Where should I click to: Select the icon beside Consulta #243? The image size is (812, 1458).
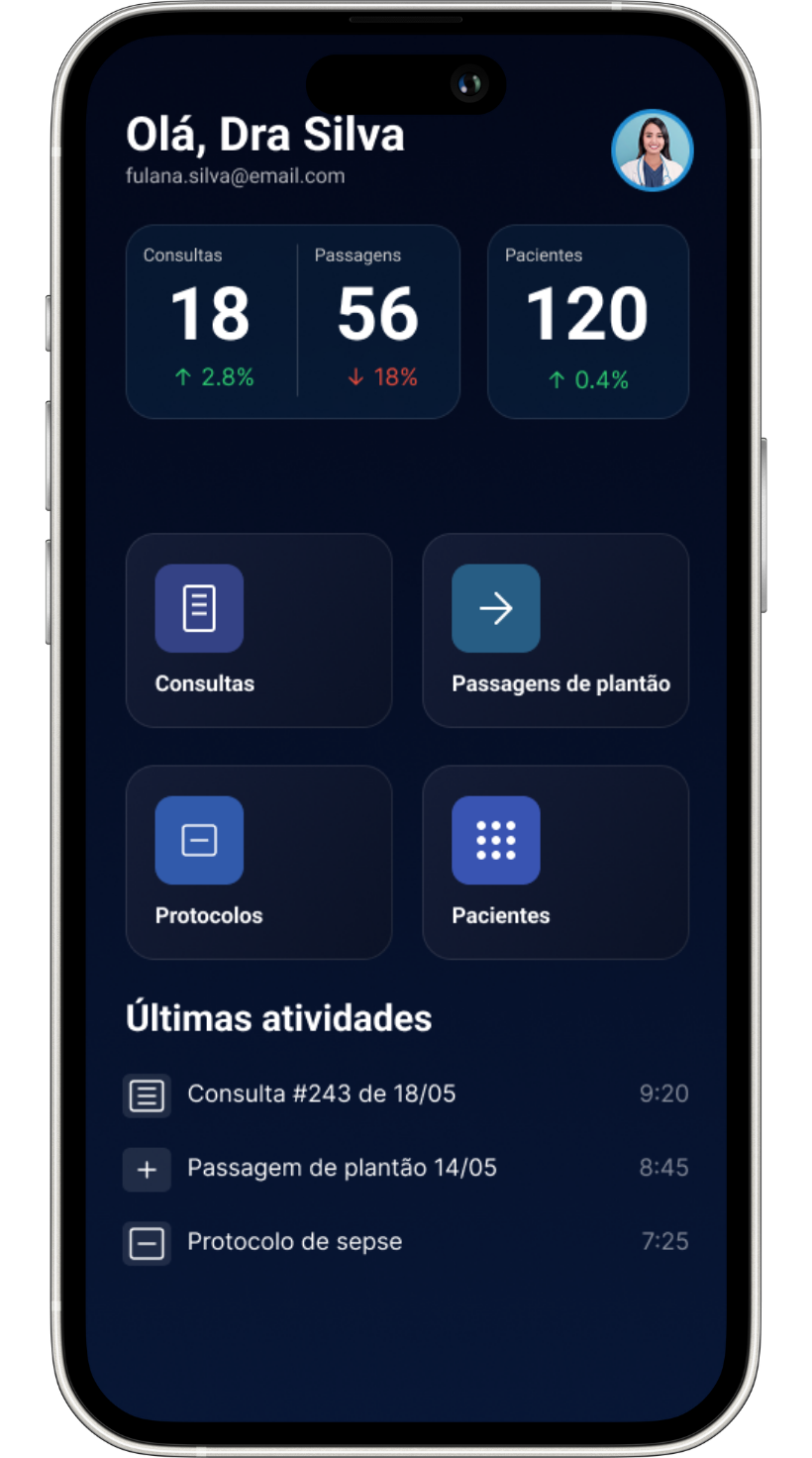(x=147, y=1094)
